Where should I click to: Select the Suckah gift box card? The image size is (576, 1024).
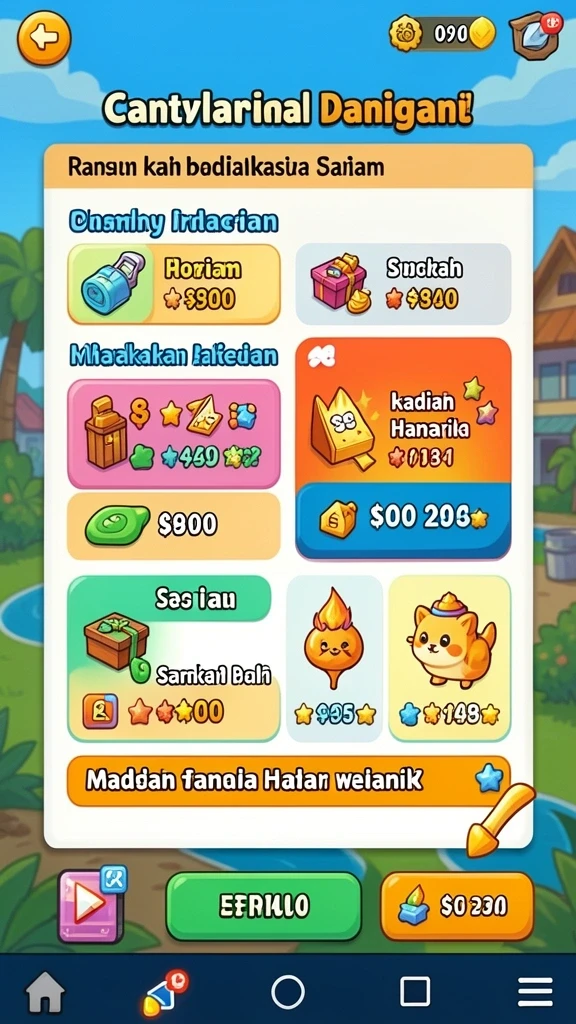(x=403, y=284)
